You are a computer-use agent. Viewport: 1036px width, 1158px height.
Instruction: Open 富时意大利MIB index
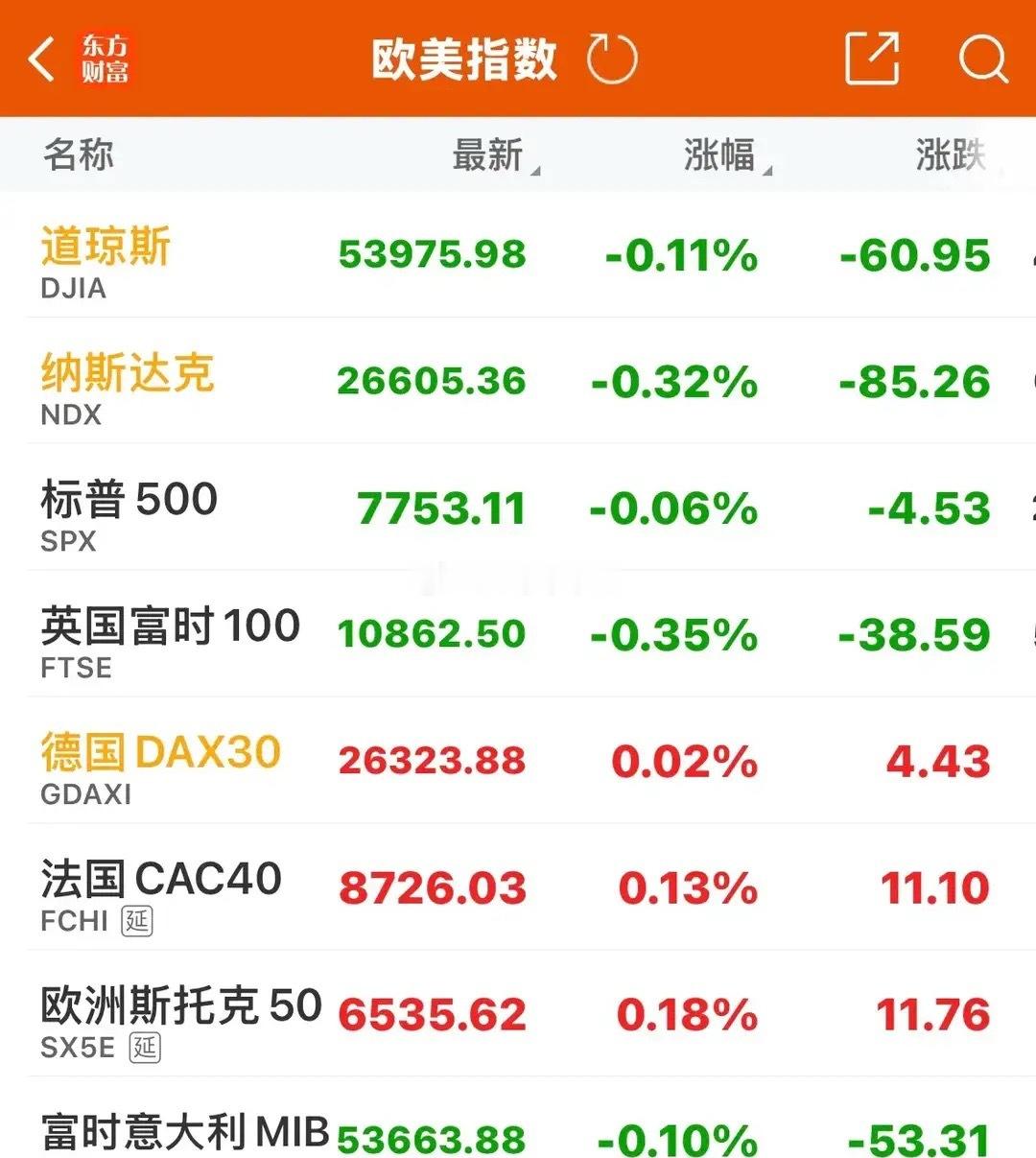(518, 1118)
